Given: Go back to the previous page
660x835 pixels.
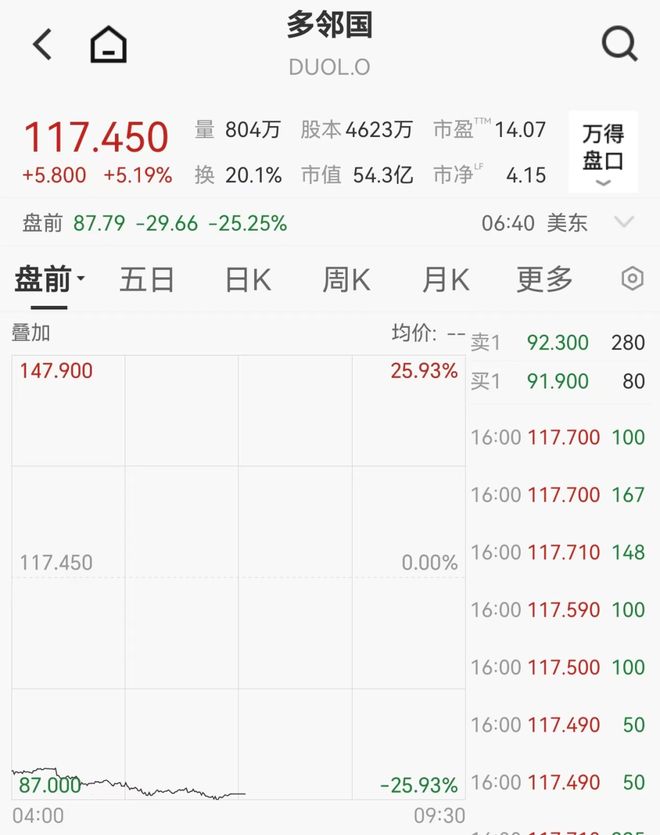Looking at the screenshot, I should click(42, 44).
